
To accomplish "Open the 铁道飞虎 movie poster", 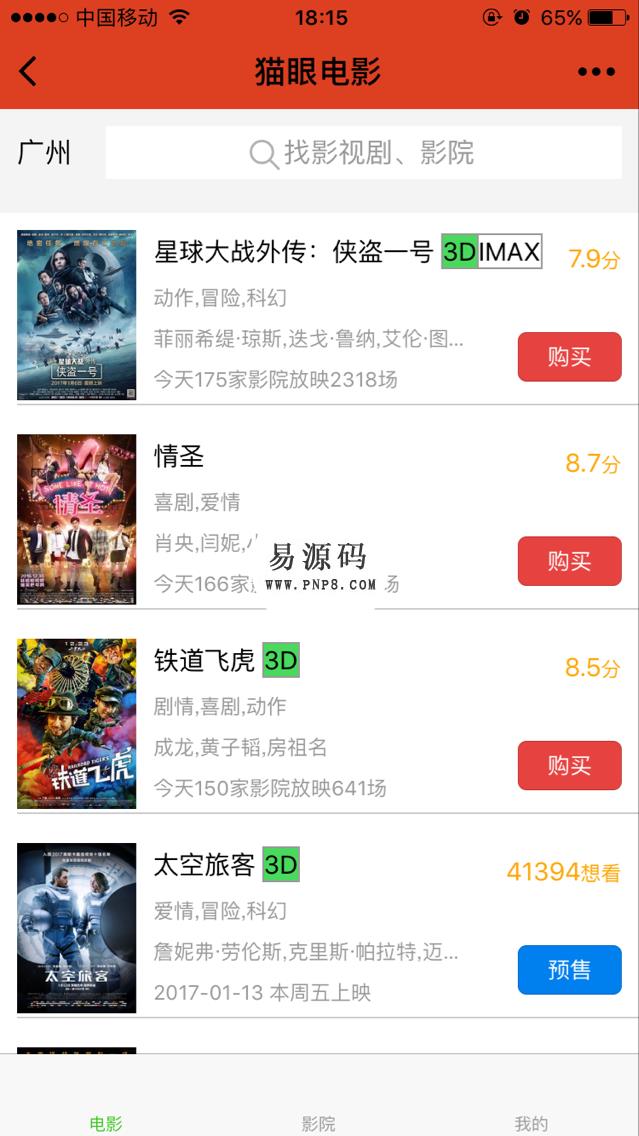I will [77, 724].
